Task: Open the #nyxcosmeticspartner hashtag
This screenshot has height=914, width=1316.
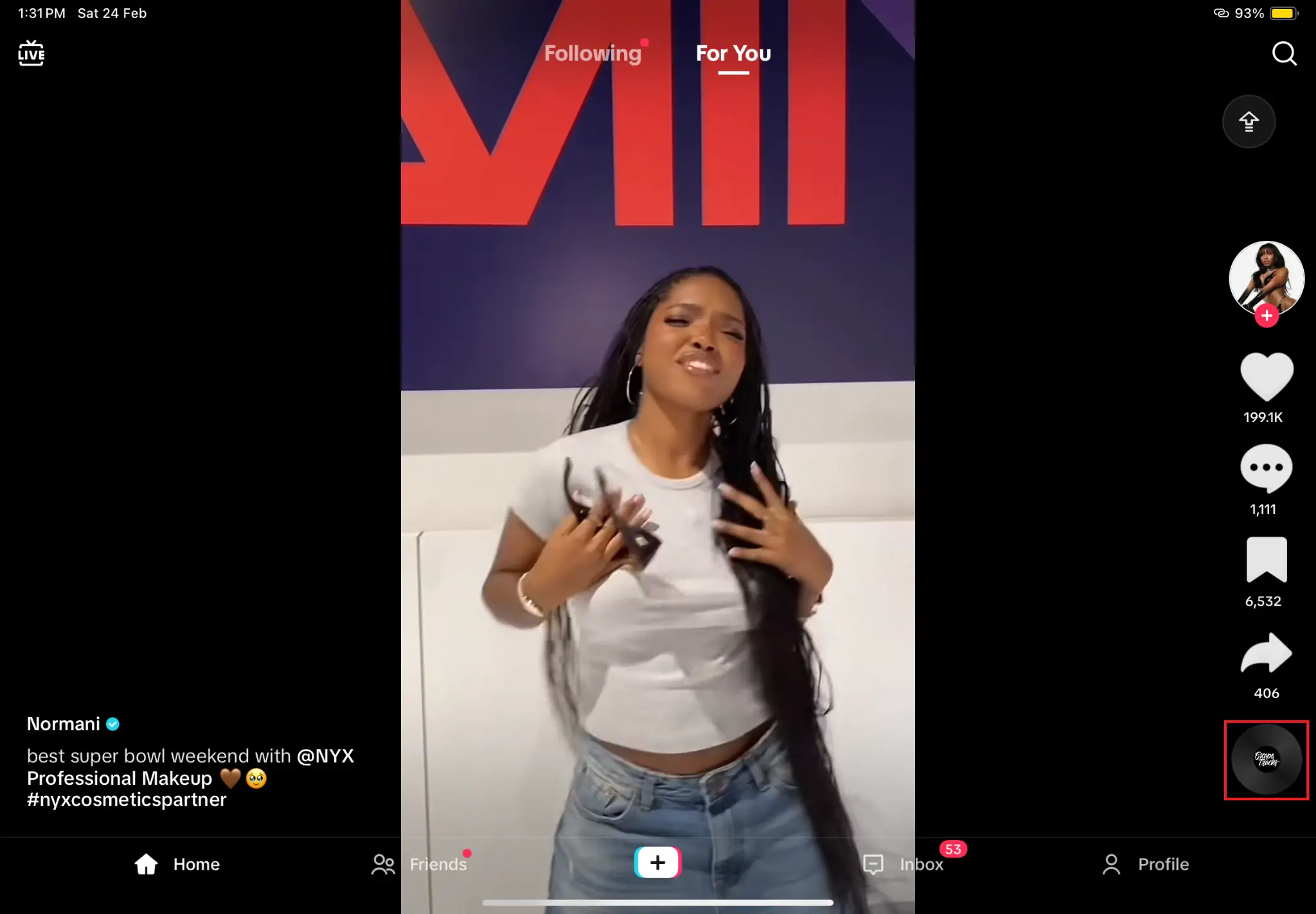Action: [x=127, y=800]
